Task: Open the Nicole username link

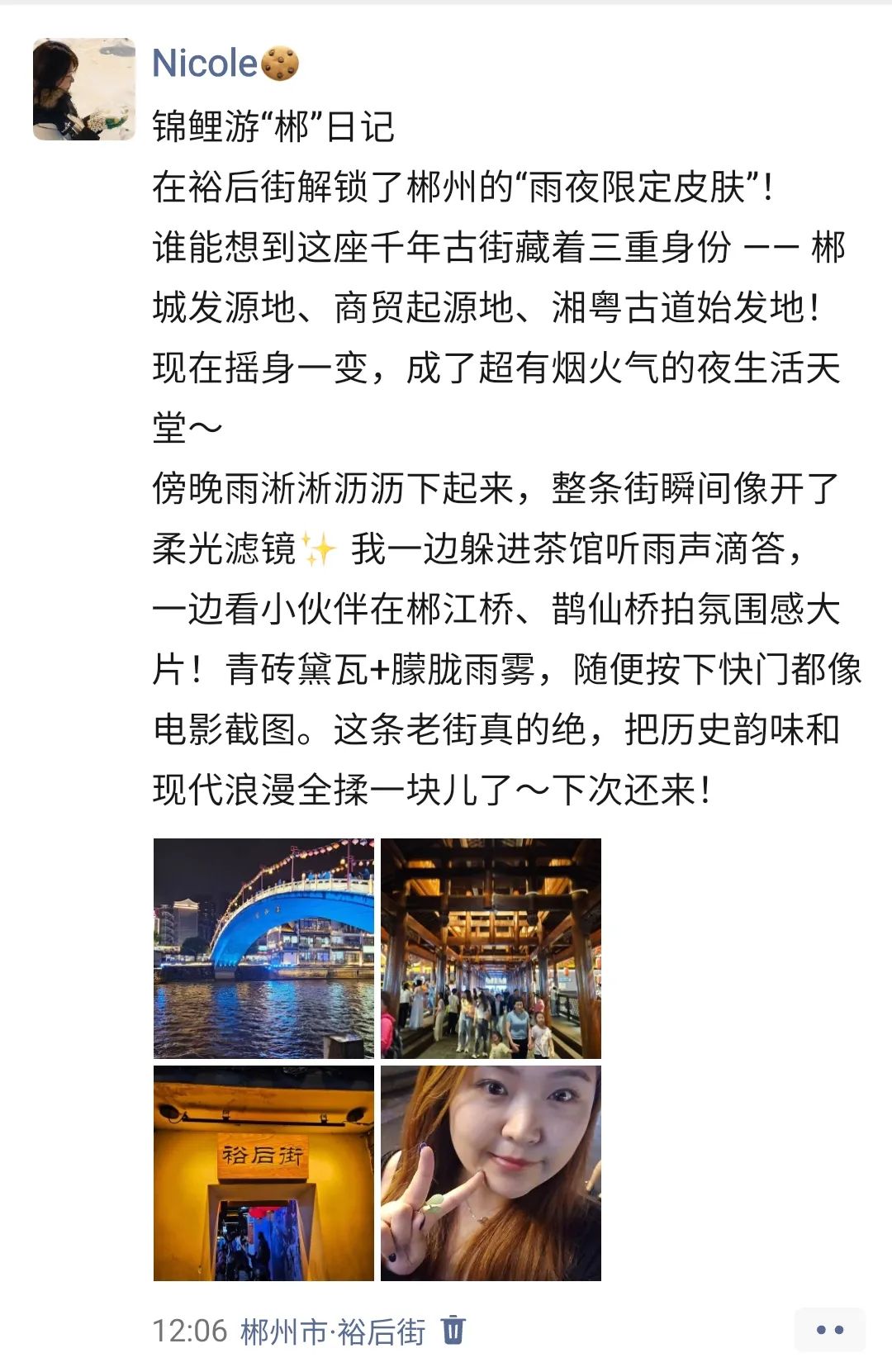Action: (x=206, y=64)
